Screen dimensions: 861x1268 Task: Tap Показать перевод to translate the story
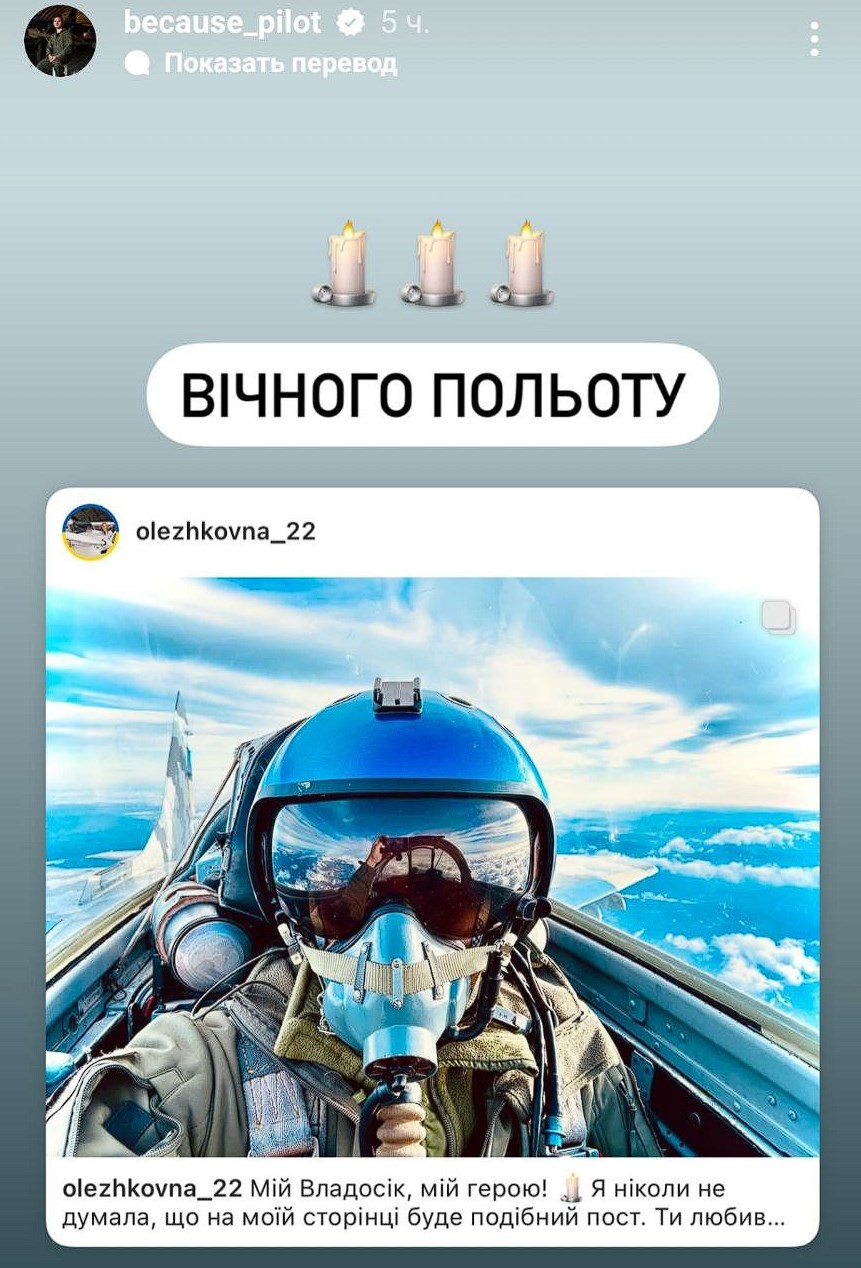coord(279,64)
